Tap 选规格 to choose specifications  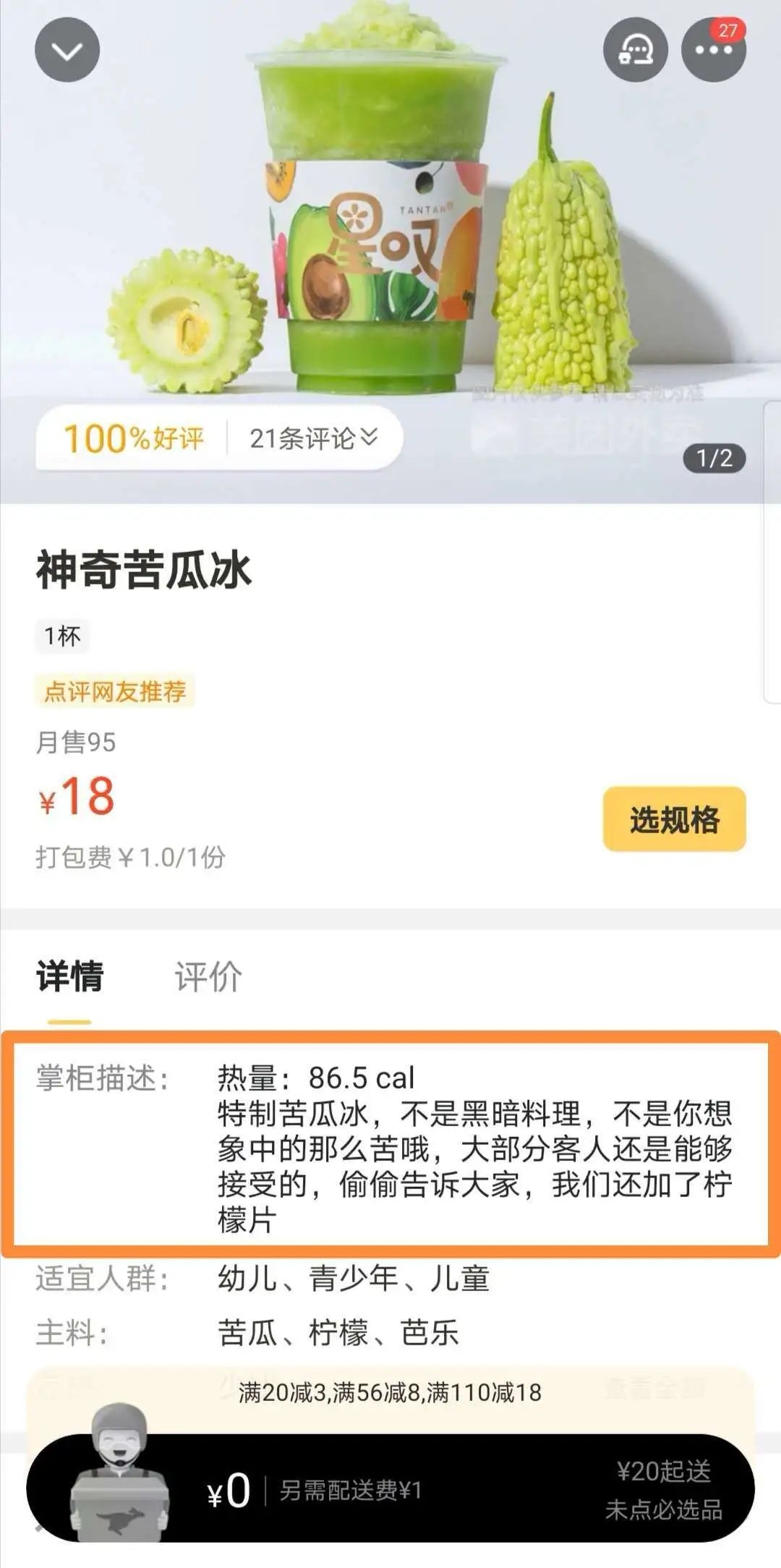coord(674,819)
